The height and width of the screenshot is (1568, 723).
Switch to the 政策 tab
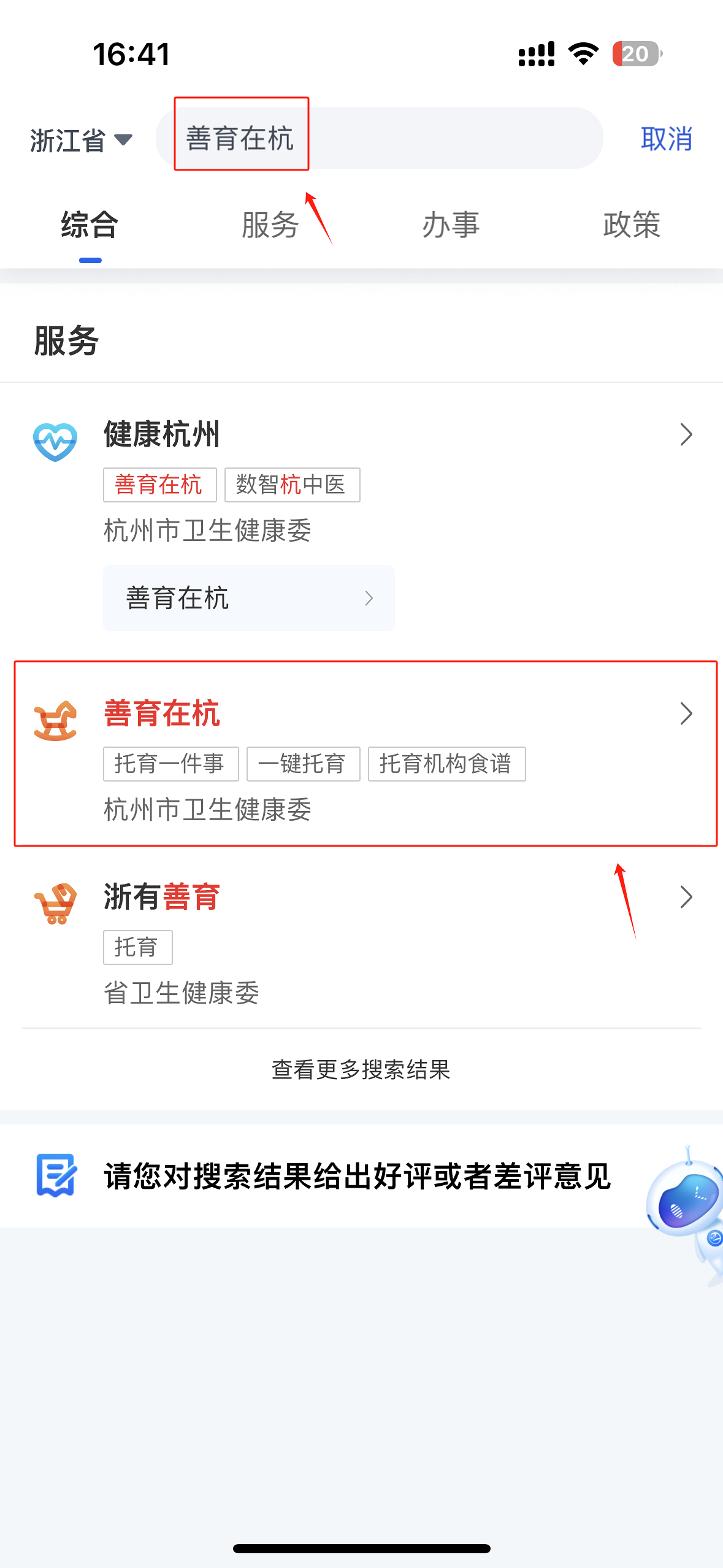[631, 225]
